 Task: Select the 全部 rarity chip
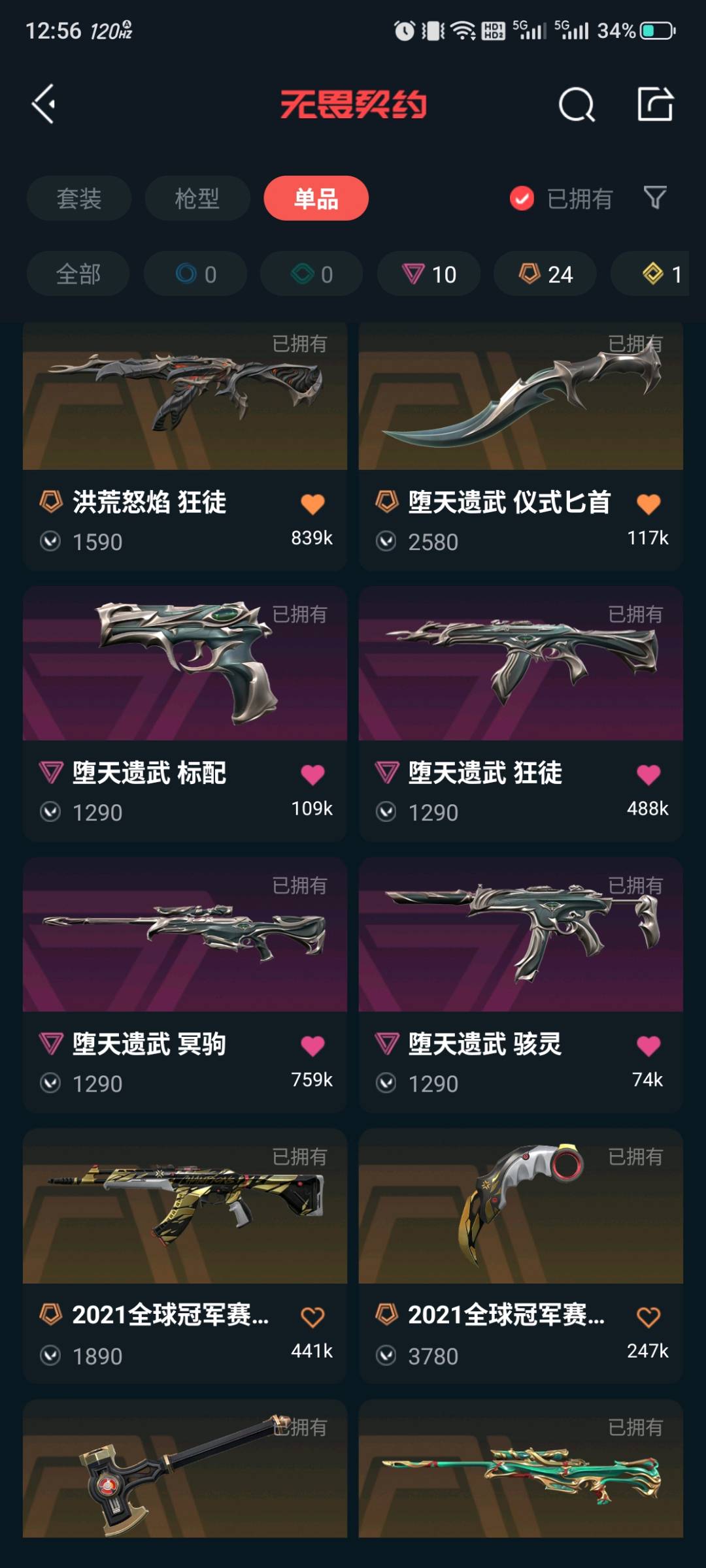[78, 274]
